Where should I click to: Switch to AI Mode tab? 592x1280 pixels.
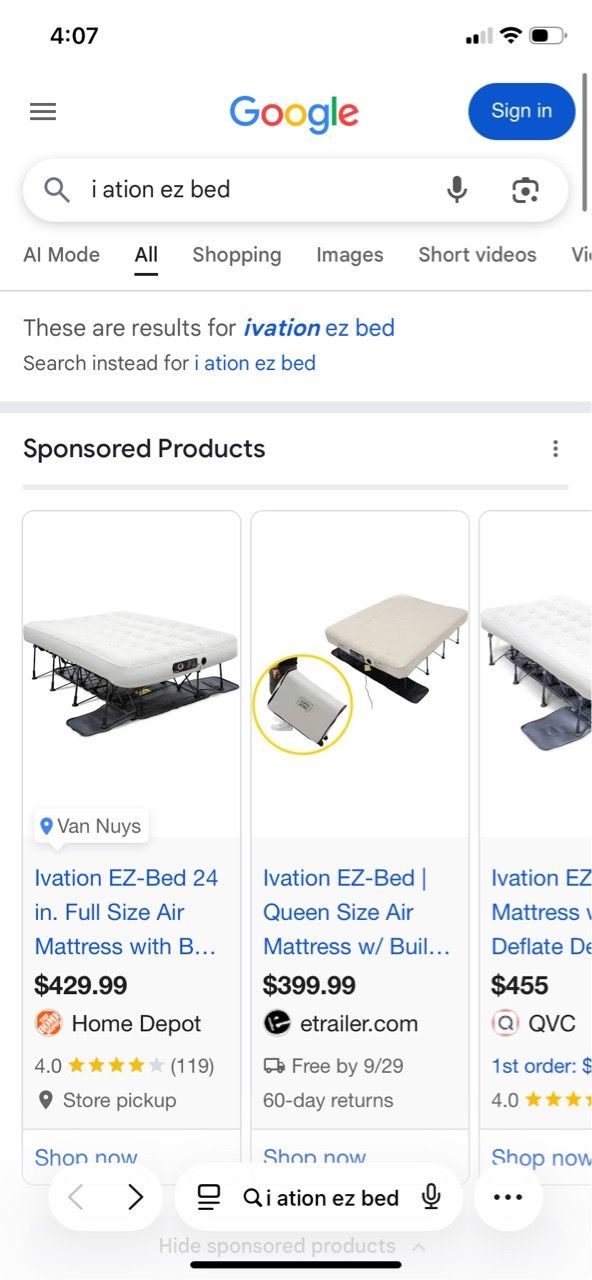tap(61, 255)
